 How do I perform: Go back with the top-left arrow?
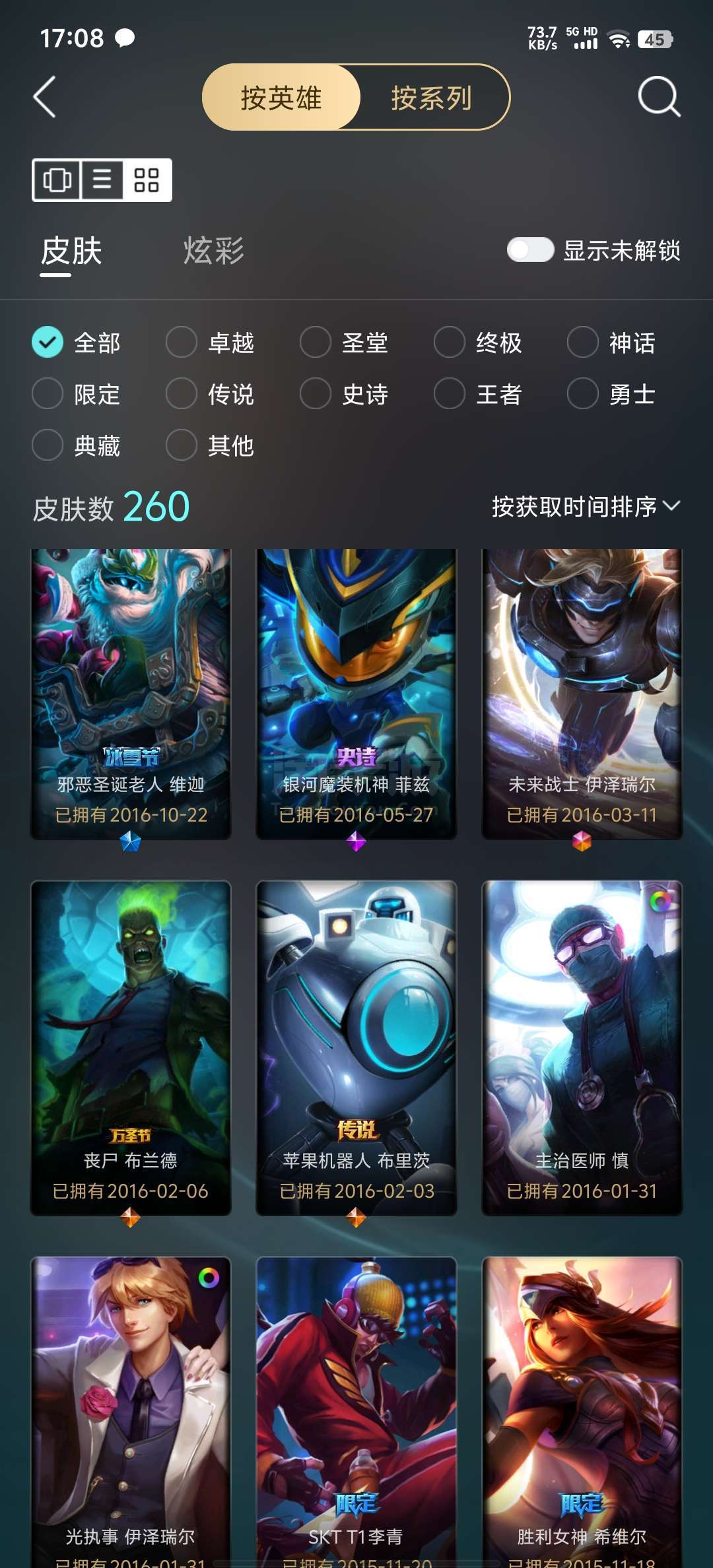(x=44, y=98)
